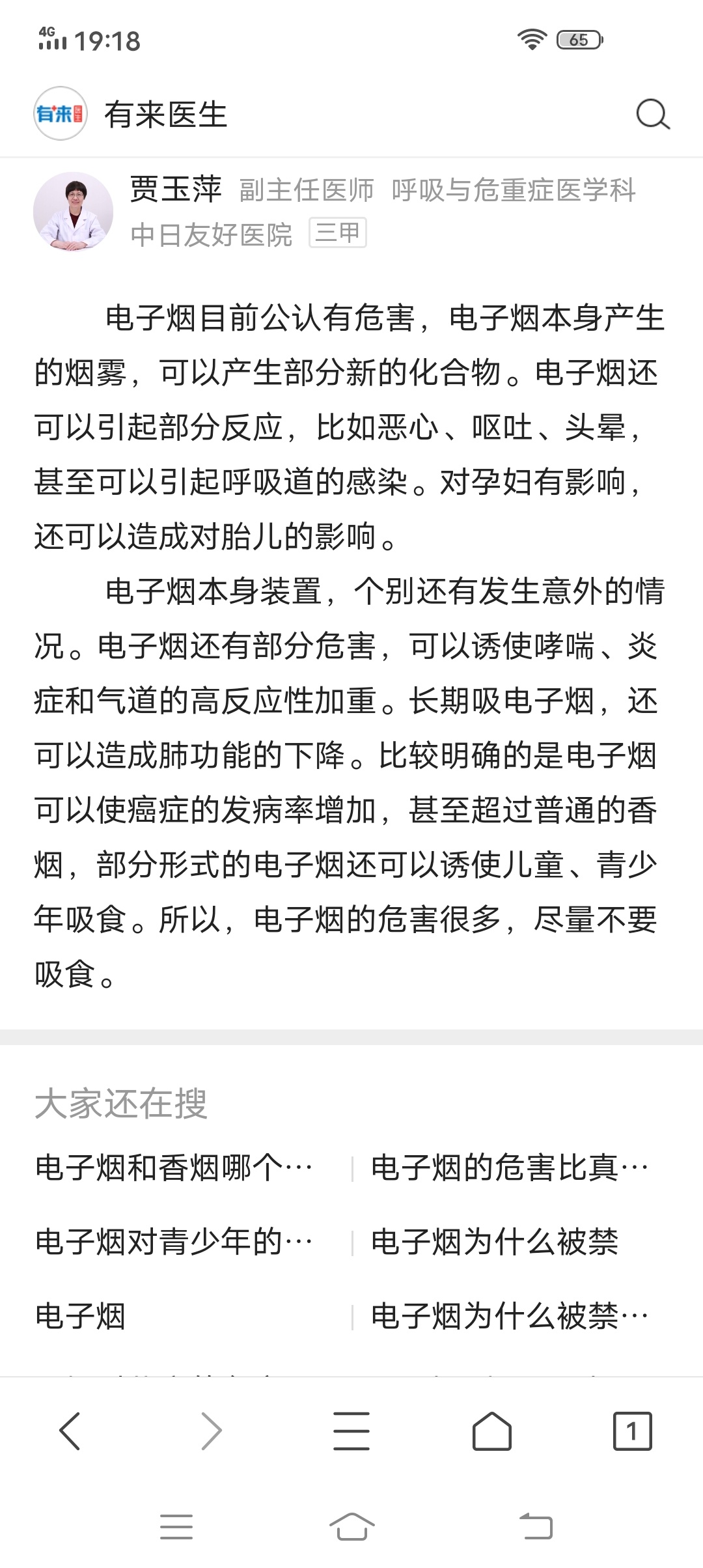Go back in the browser

(70, 1431)
